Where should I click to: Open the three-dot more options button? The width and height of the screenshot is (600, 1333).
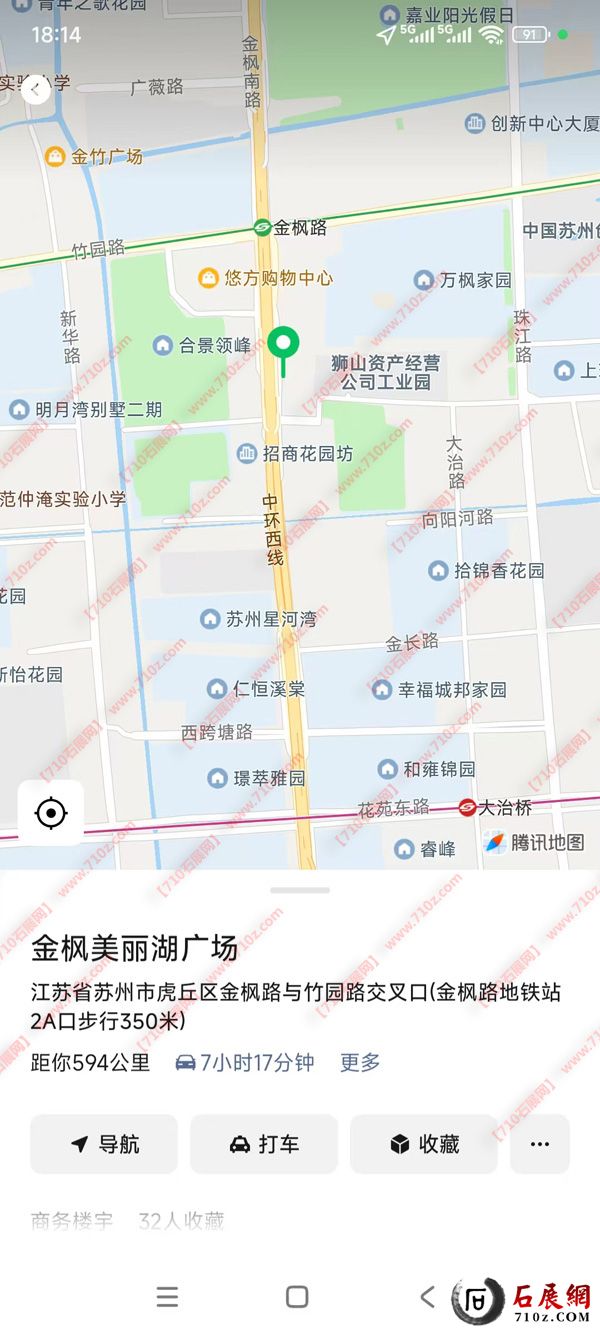540,1144
